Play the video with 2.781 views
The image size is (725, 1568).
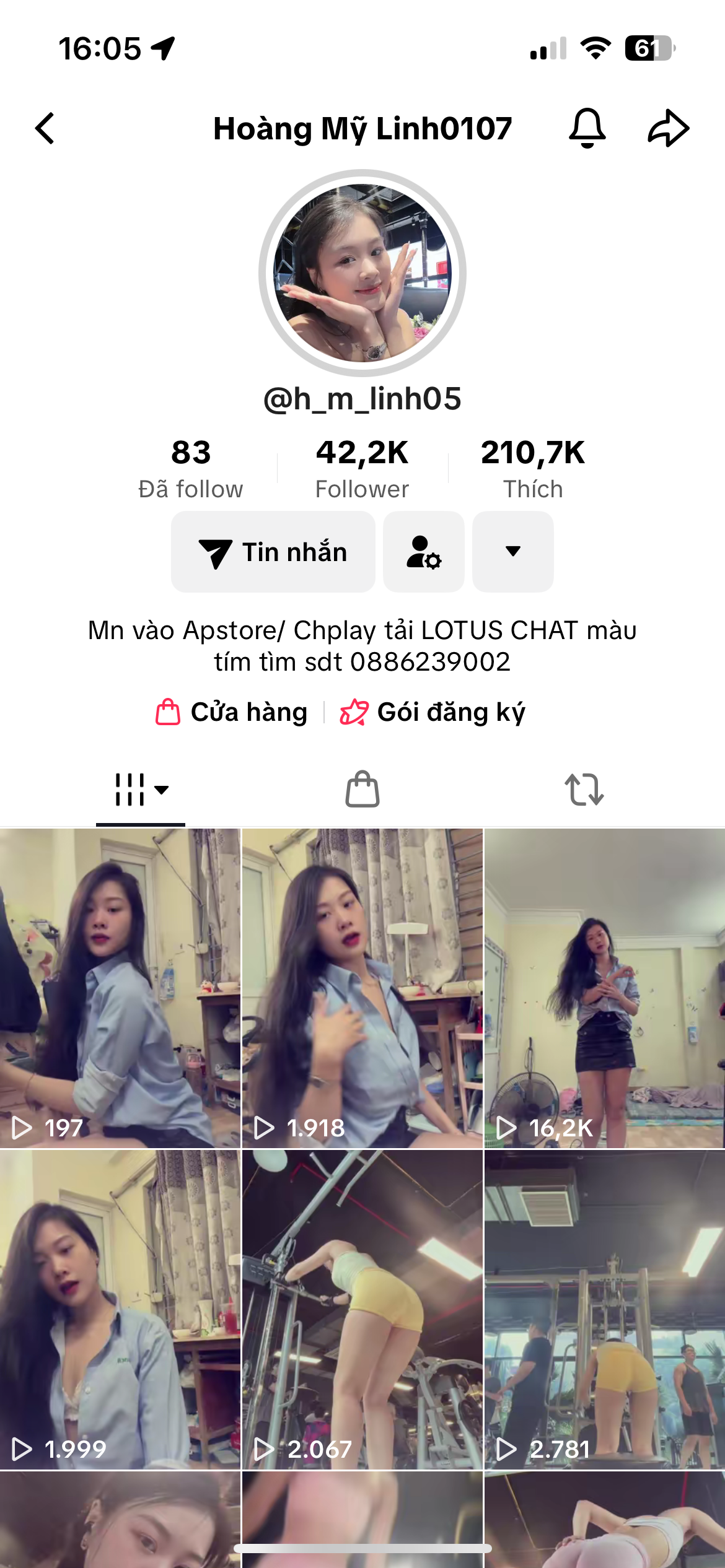(x=605, y=1309)
